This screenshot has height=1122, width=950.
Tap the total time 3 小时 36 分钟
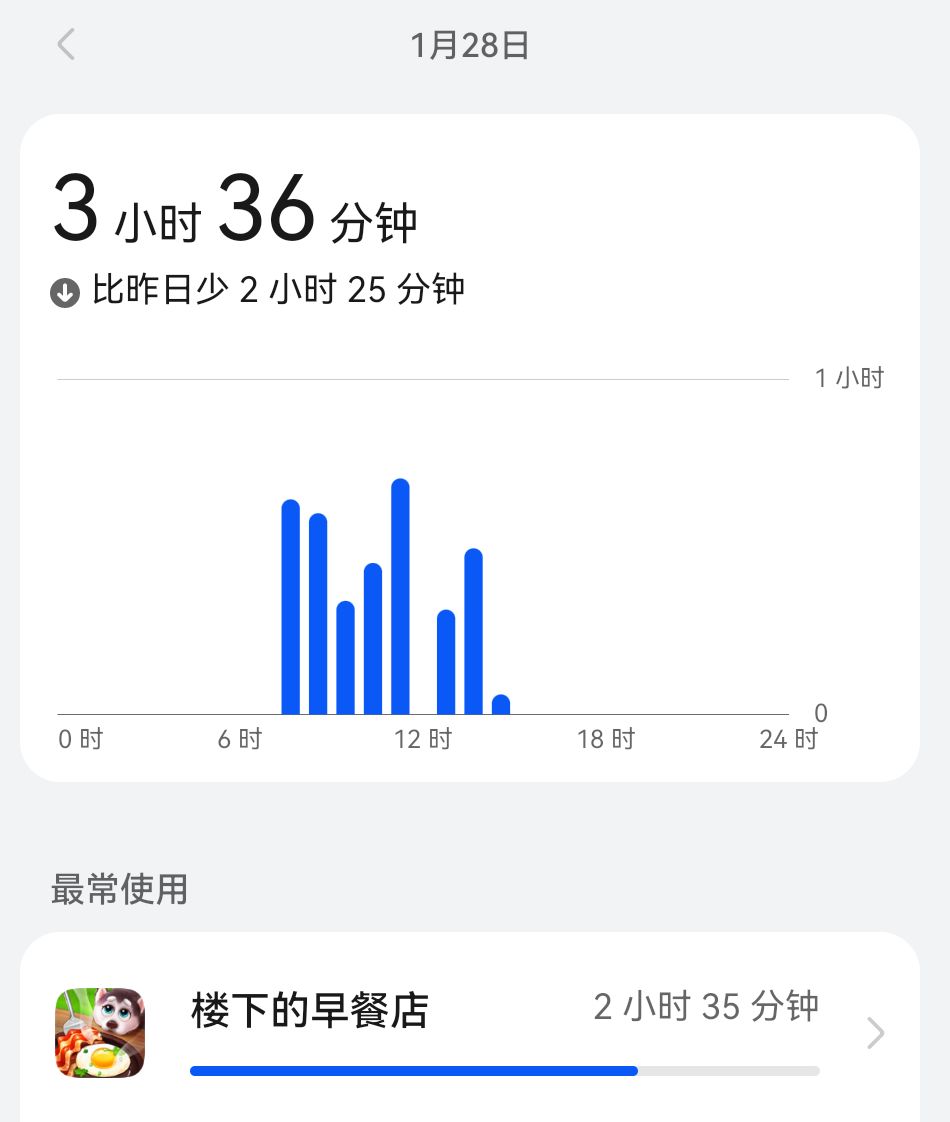click(x=235, y=210)
